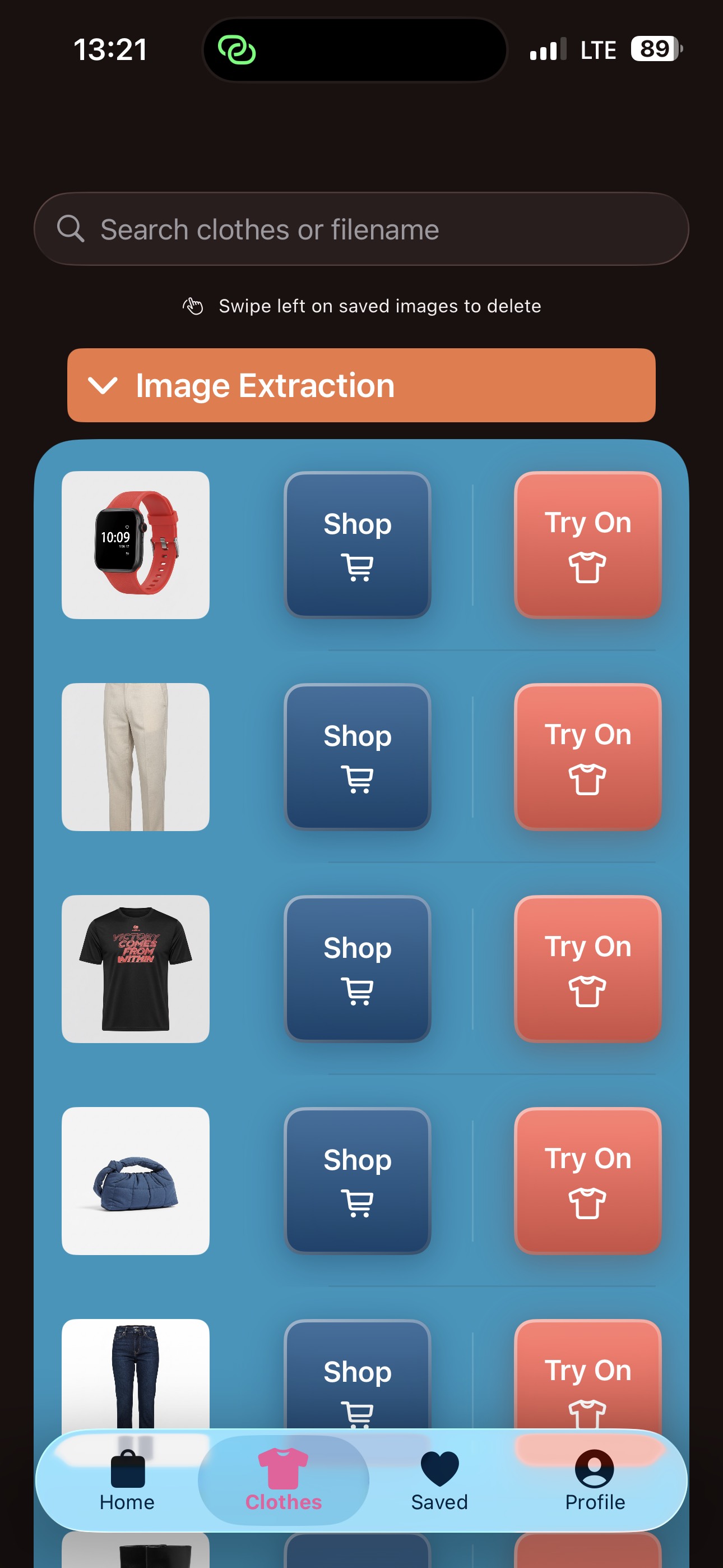Tap the search clothes or filename field
The height and width of the screenshot is (1568, 723).
click(x=361, y=229)
